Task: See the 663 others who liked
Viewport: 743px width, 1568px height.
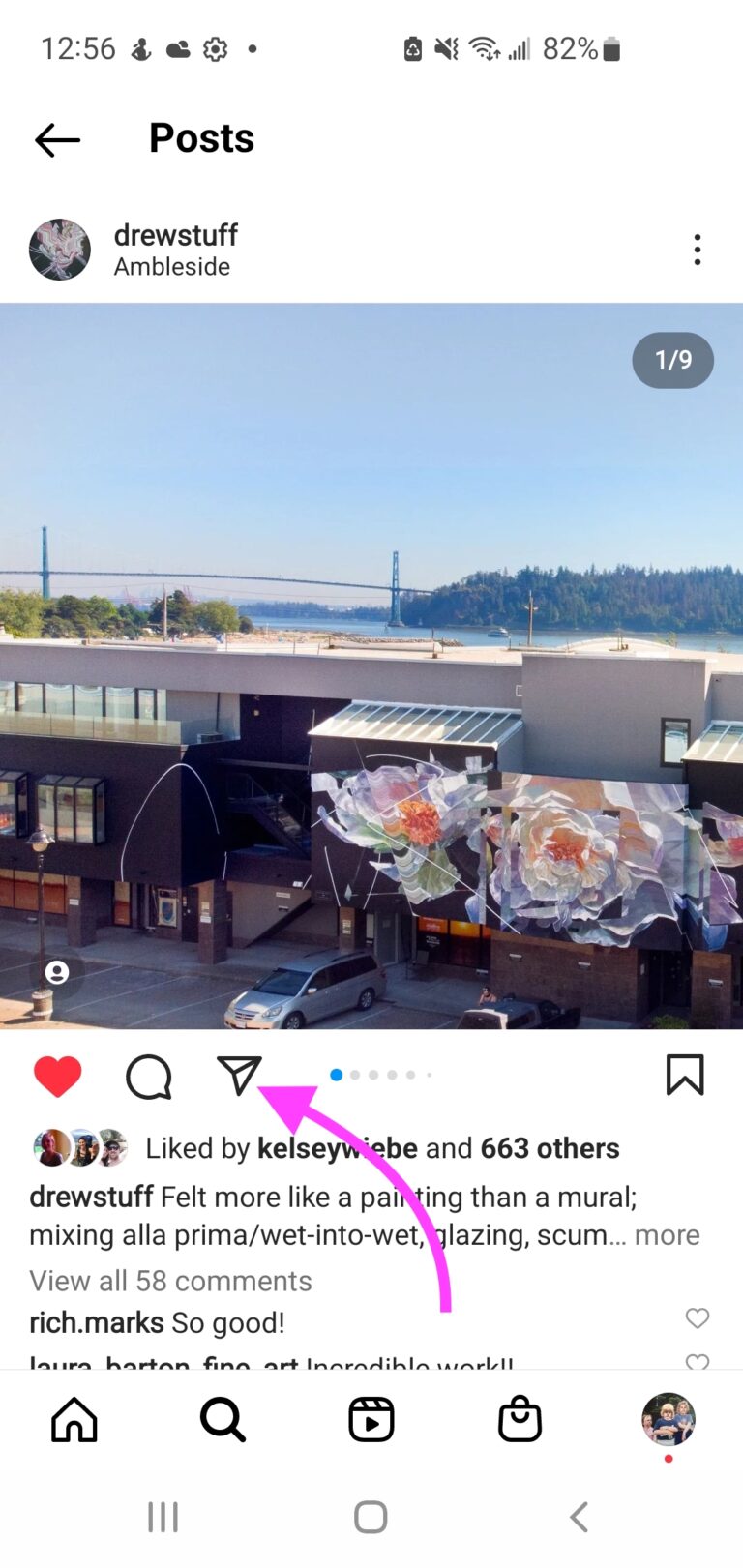Action: pos(550,1148)
